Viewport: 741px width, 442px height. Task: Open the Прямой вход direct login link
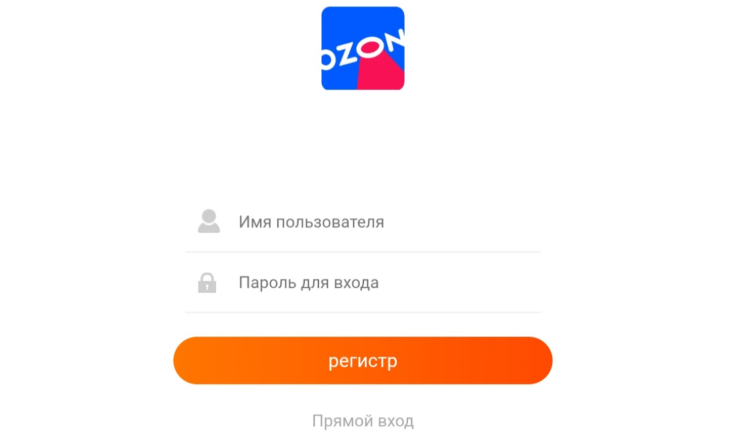pos(363,421)
